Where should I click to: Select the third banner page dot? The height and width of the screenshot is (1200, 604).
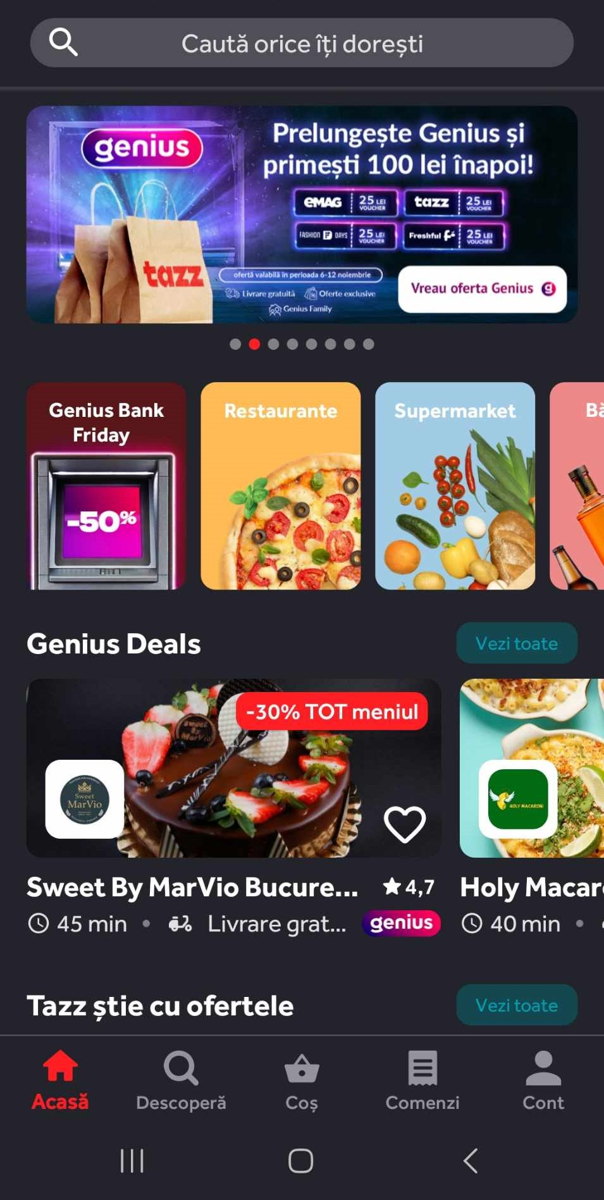(273, 344)
